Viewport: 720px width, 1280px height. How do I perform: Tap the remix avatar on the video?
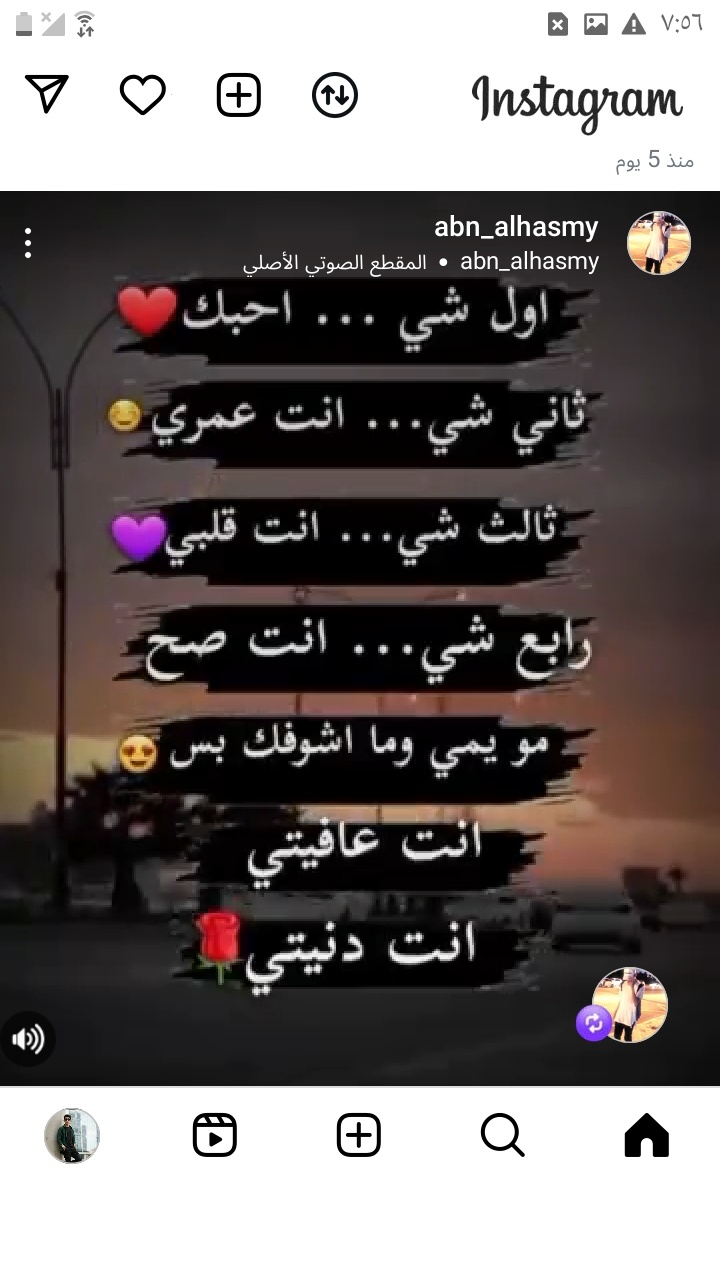[x=628, y=1005]
